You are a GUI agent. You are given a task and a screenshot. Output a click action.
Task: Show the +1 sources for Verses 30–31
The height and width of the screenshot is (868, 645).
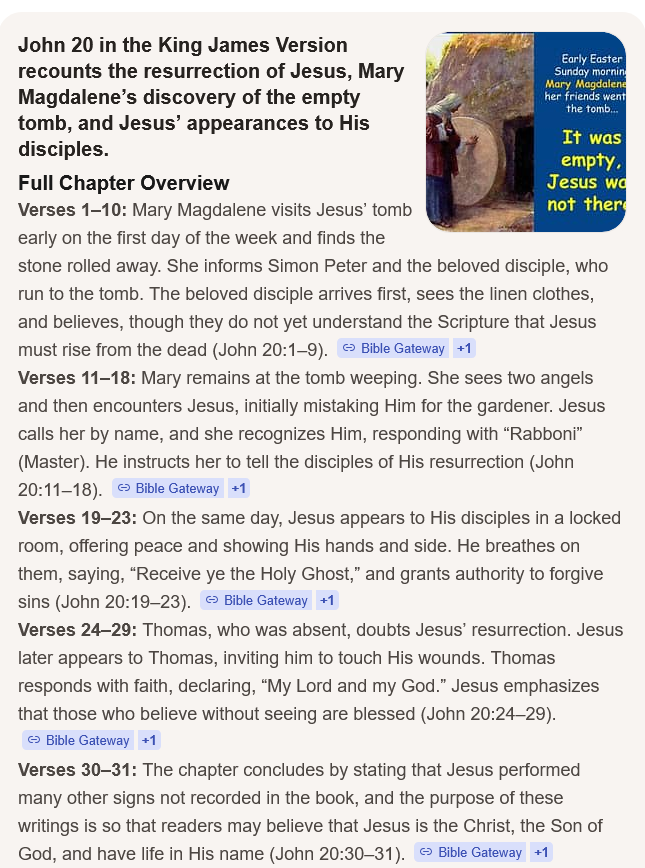[541, 852]
